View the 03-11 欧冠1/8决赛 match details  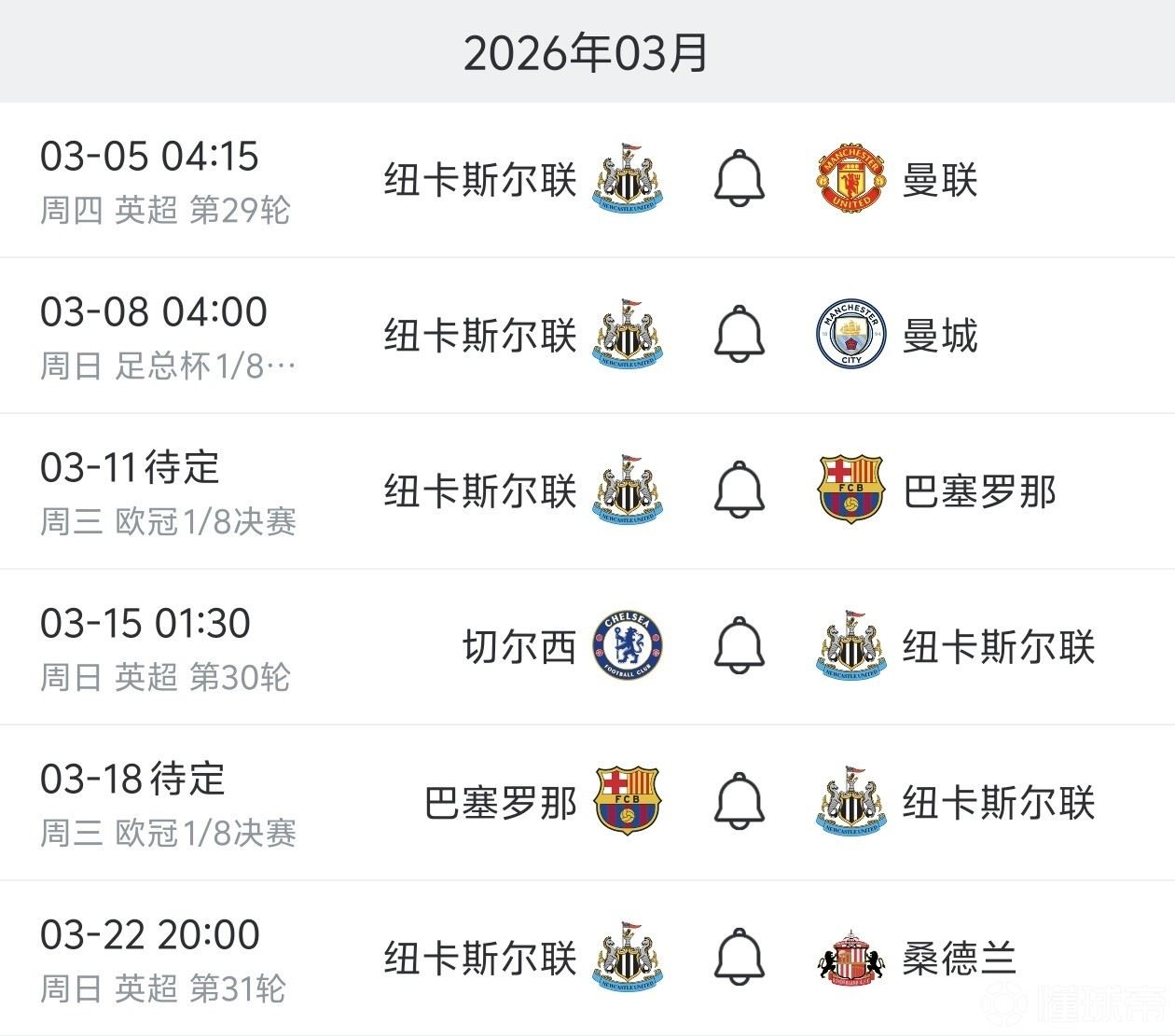[168, 492]
